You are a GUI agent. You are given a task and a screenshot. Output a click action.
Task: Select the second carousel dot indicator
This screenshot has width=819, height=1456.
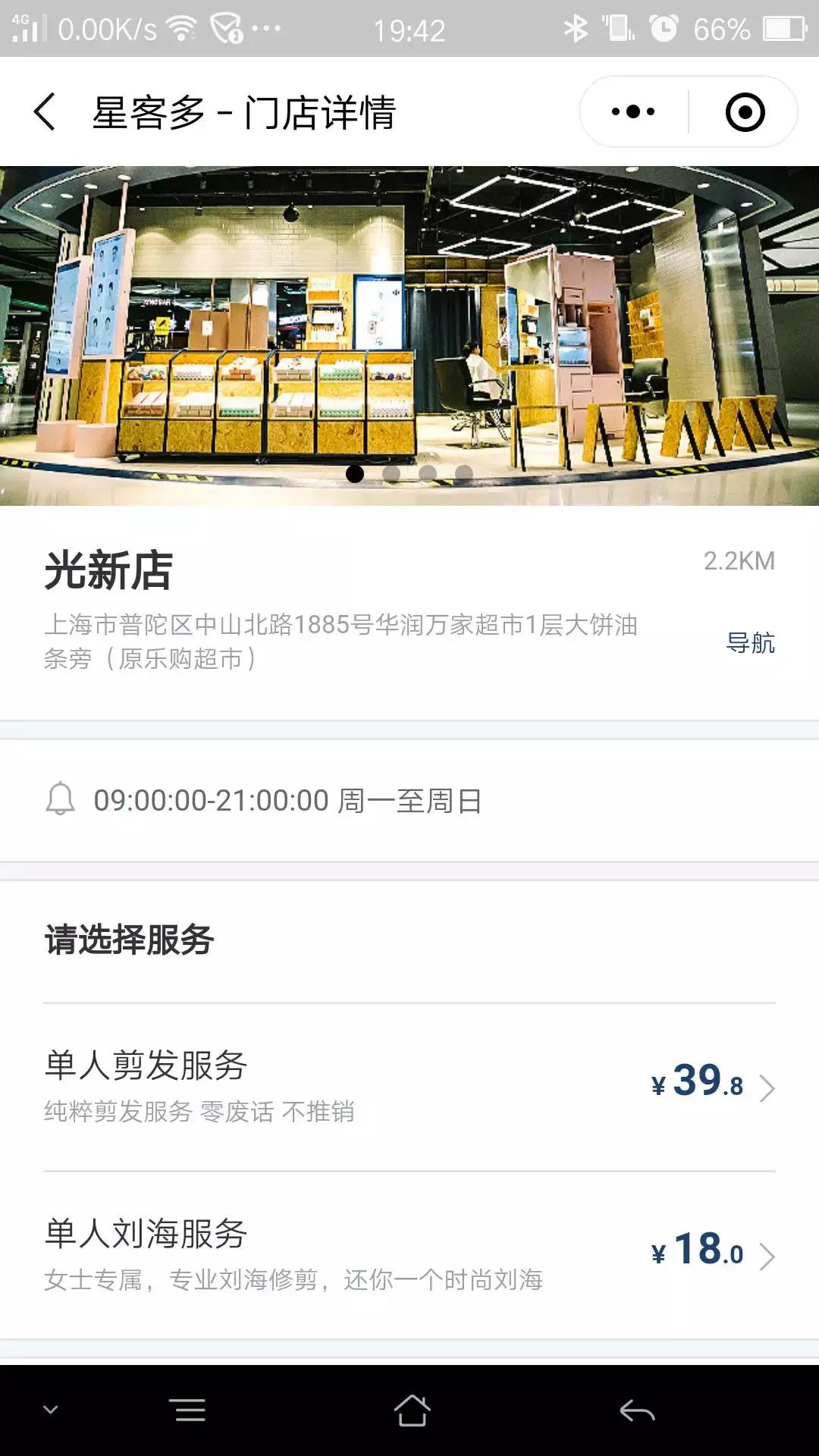pyautogui.click(x=392, y=474)
